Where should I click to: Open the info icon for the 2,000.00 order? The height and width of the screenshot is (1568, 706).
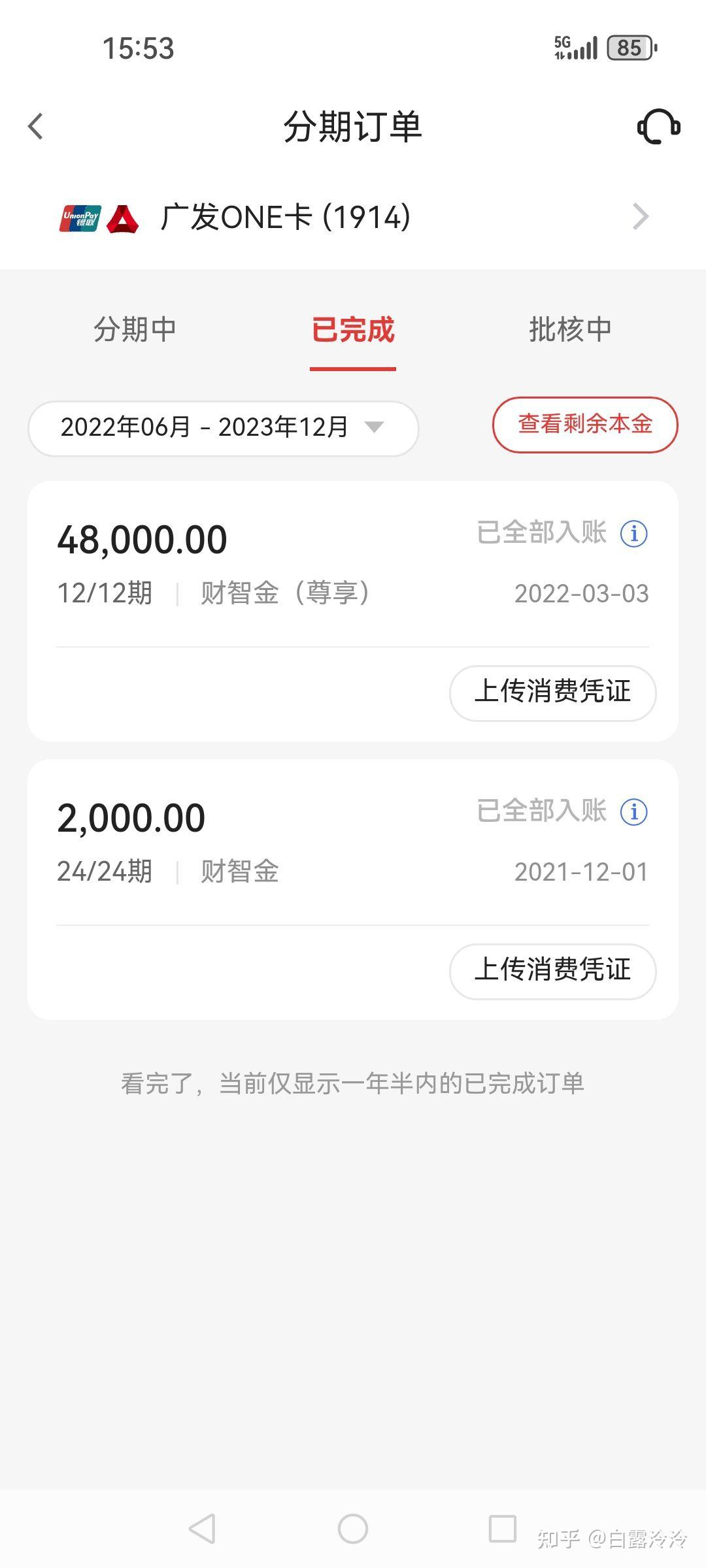633,812
